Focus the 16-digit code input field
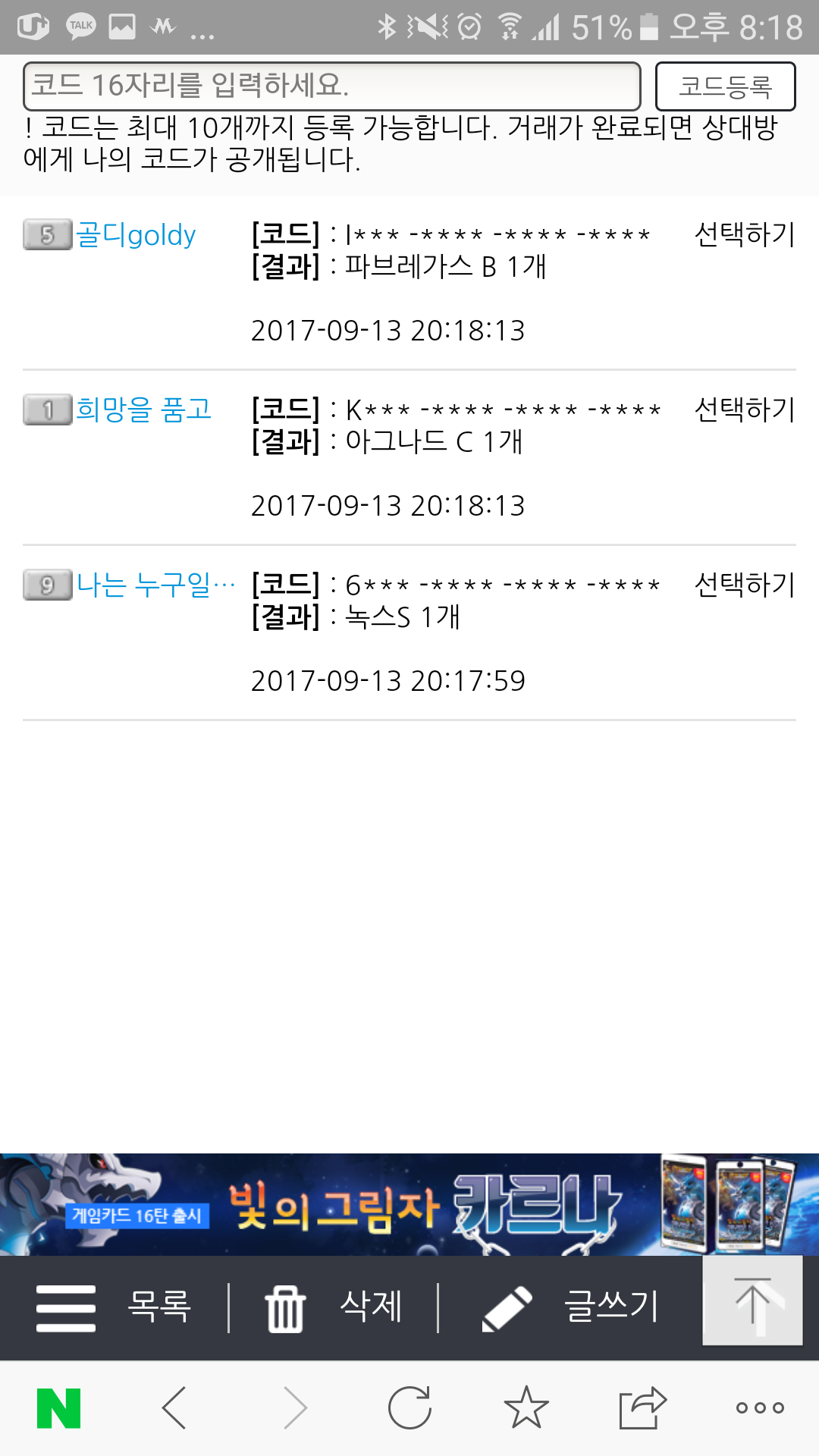The image size is (819, 1456). [331, 86]
